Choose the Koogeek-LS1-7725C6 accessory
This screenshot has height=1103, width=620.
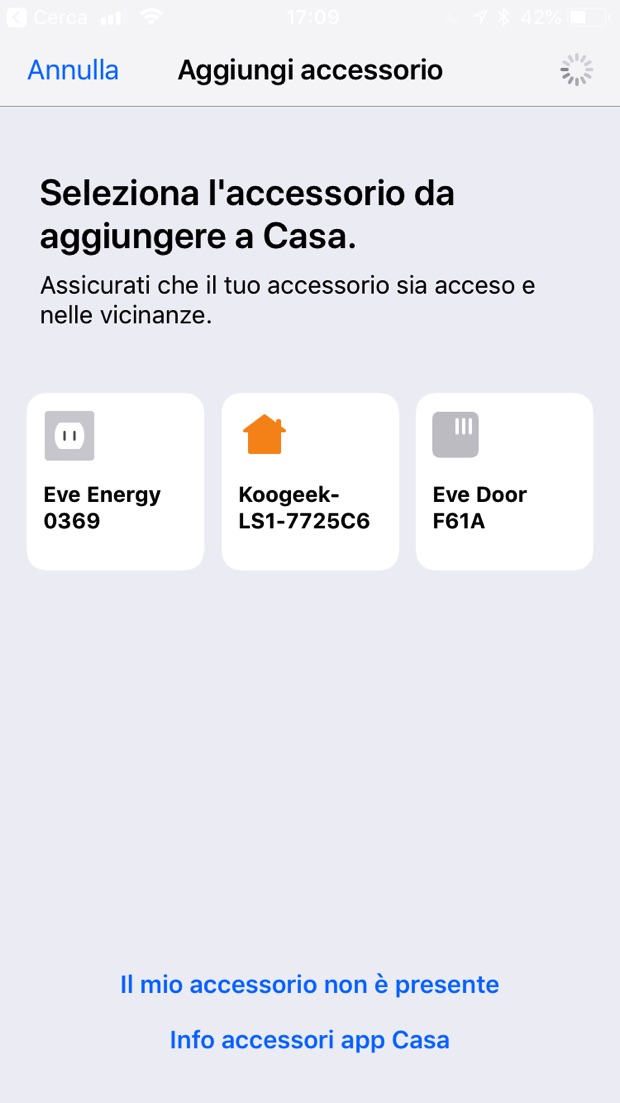[x=310, y=481]
